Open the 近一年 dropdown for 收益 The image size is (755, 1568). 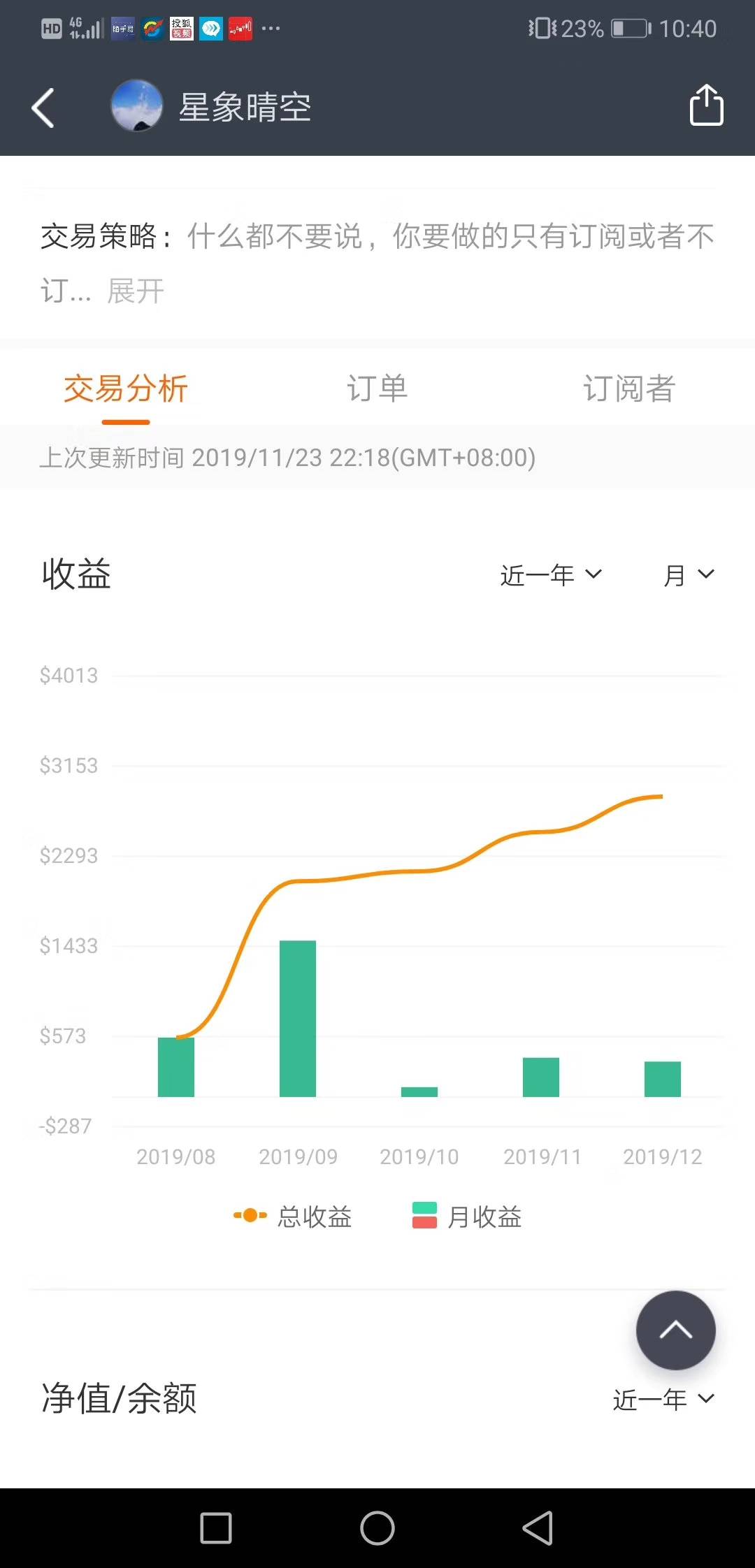click(x=551, y=575)
